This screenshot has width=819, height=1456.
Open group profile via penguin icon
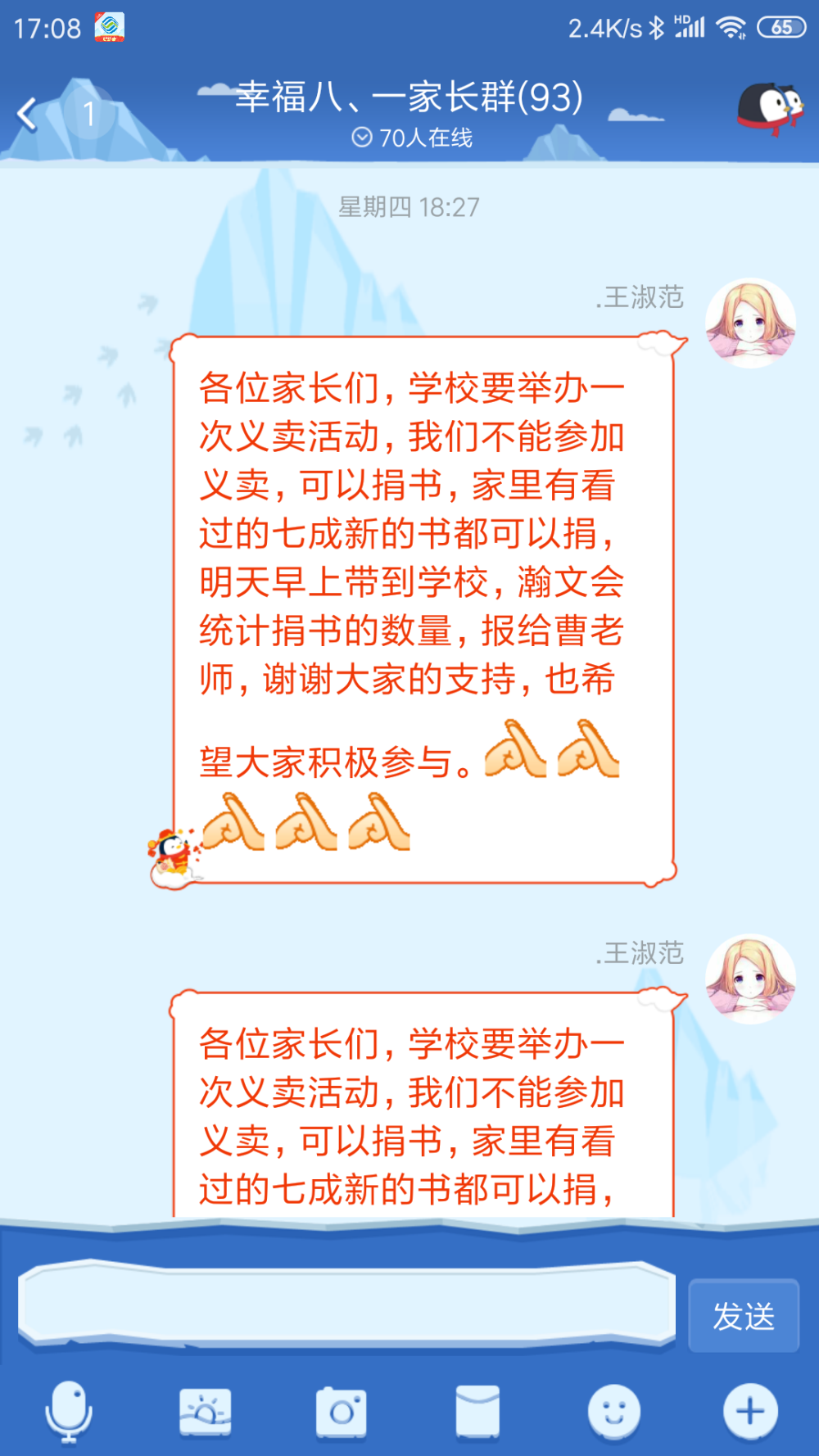click(x=770, y=110)
